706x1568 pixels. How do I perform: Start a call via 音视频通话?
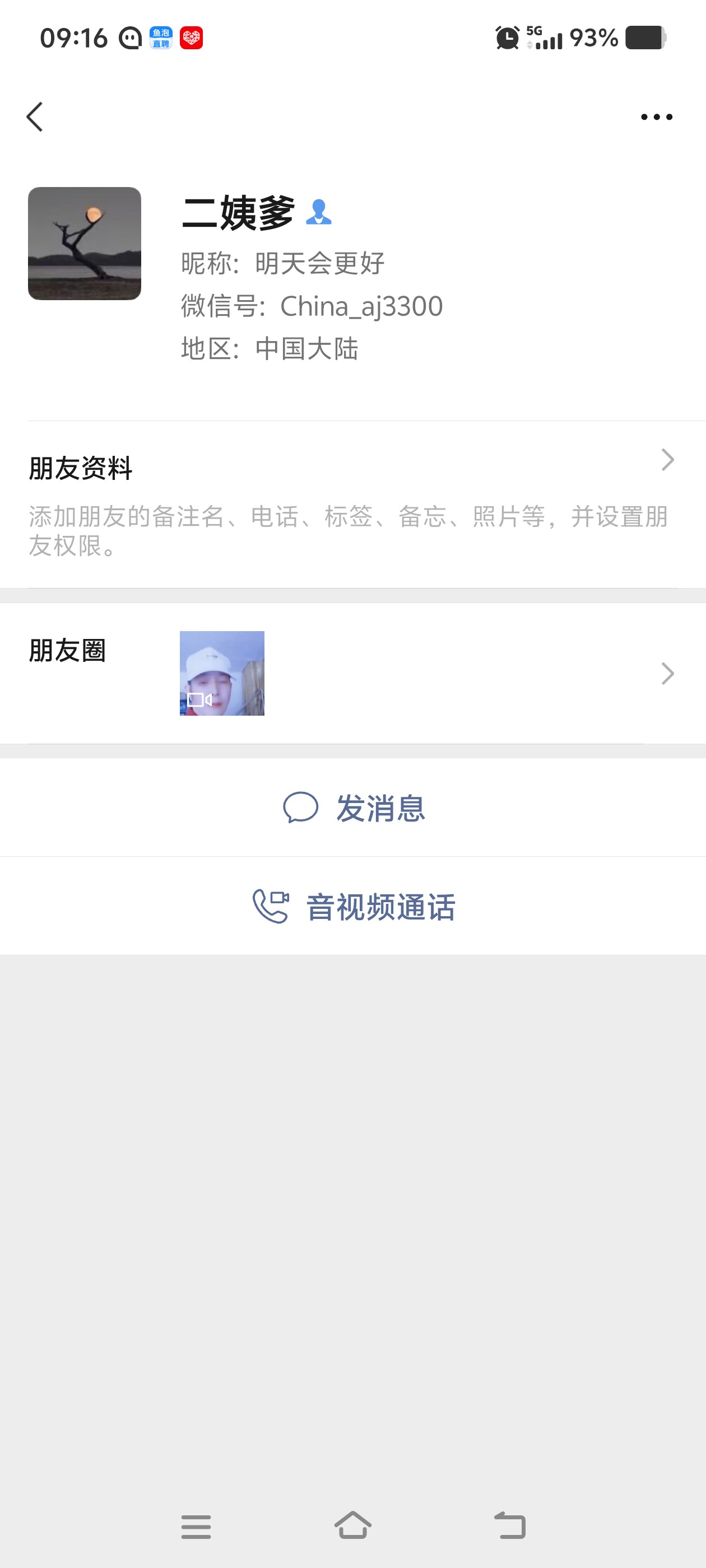coord(354,906)
